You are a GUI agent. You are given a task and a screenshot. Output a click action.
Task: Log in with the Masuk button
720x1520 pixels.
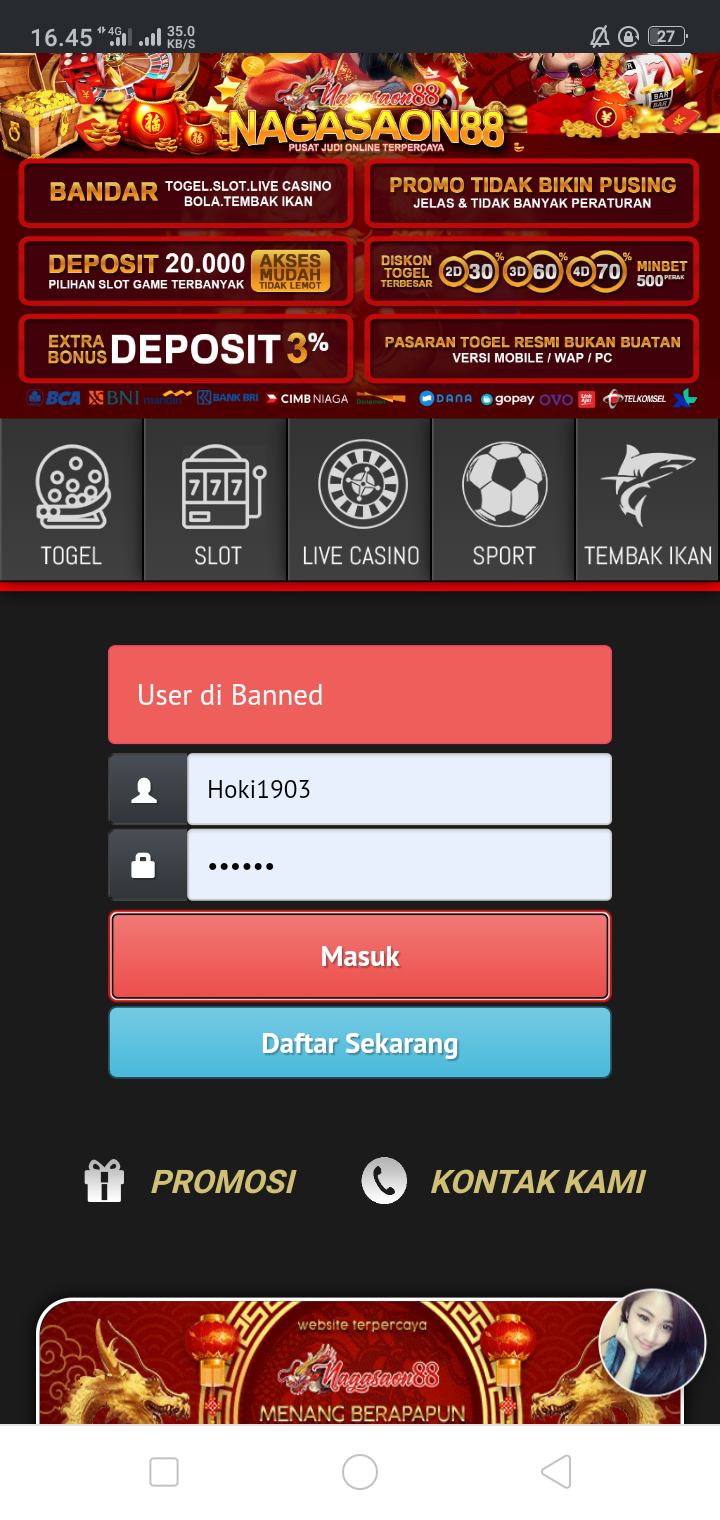(360, 957)
